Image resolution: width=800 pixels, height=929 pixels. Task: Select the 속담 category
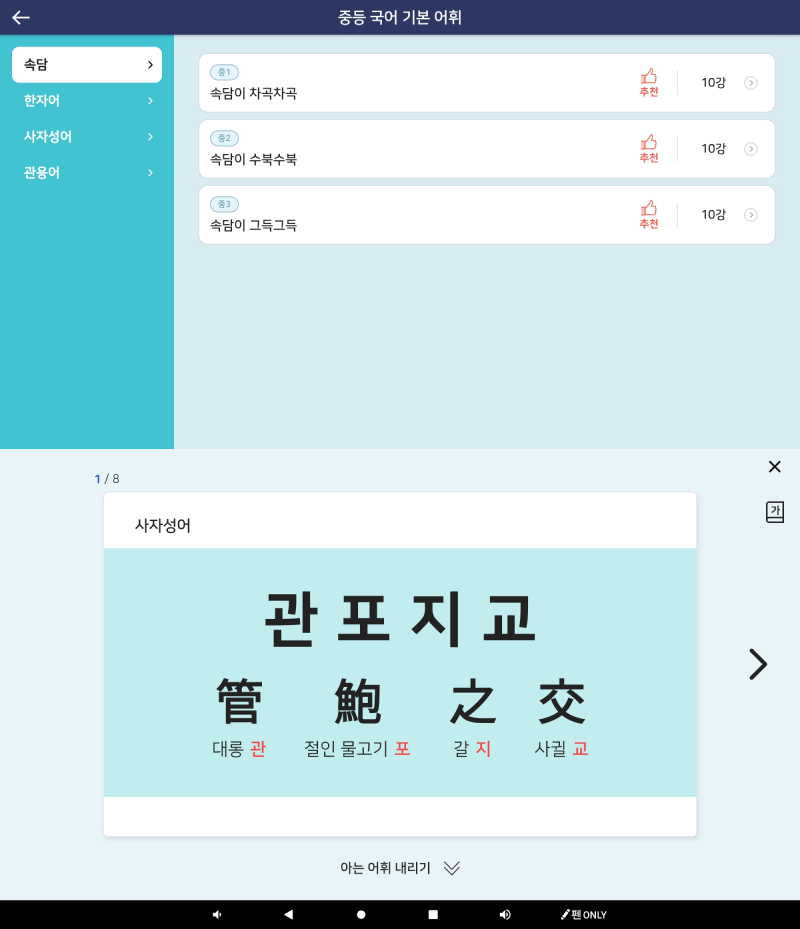(x=87, y=65)
